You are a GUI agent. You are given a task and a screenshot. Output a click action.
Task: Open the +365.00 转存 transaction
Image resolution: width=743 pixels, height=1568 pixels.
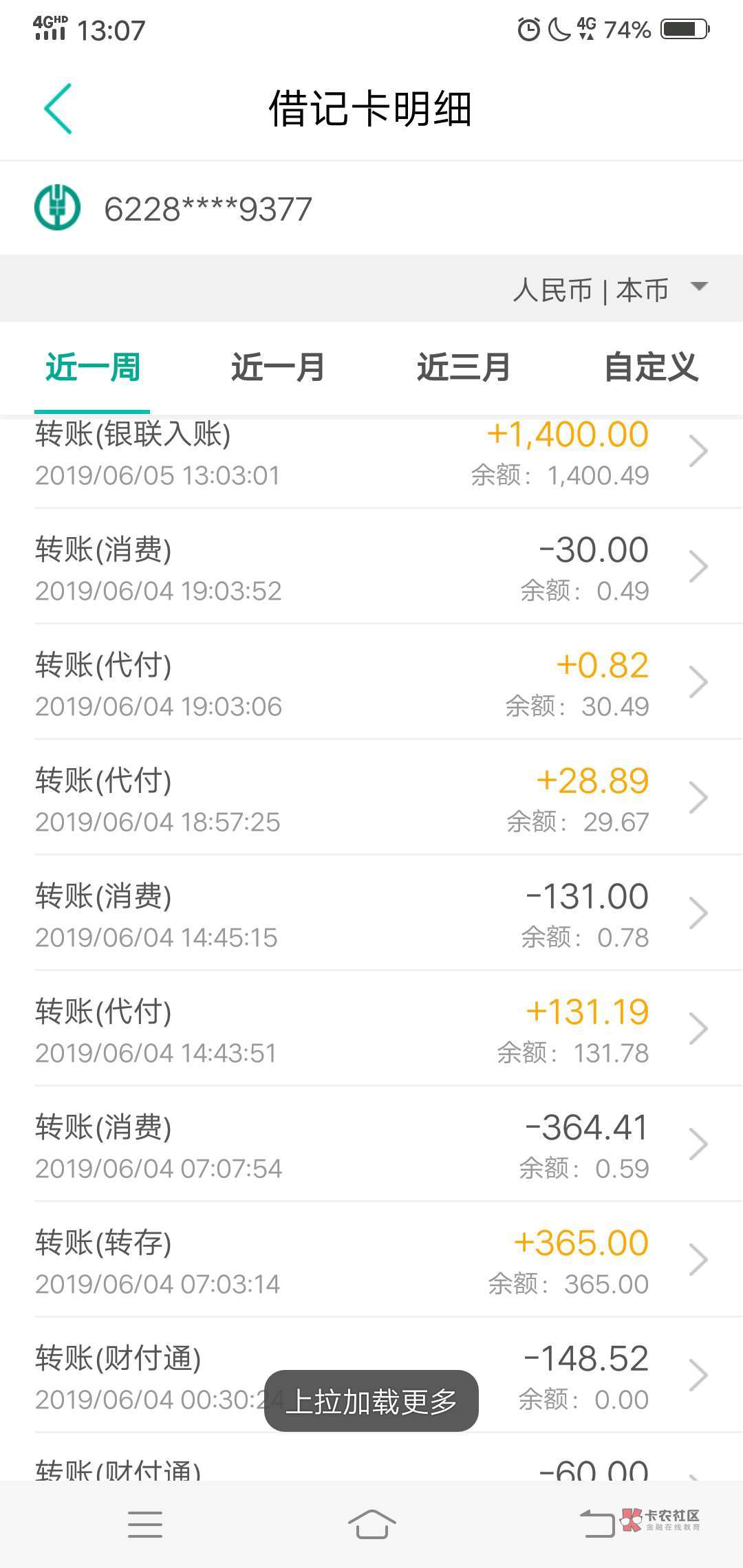tap(371, 1260)
